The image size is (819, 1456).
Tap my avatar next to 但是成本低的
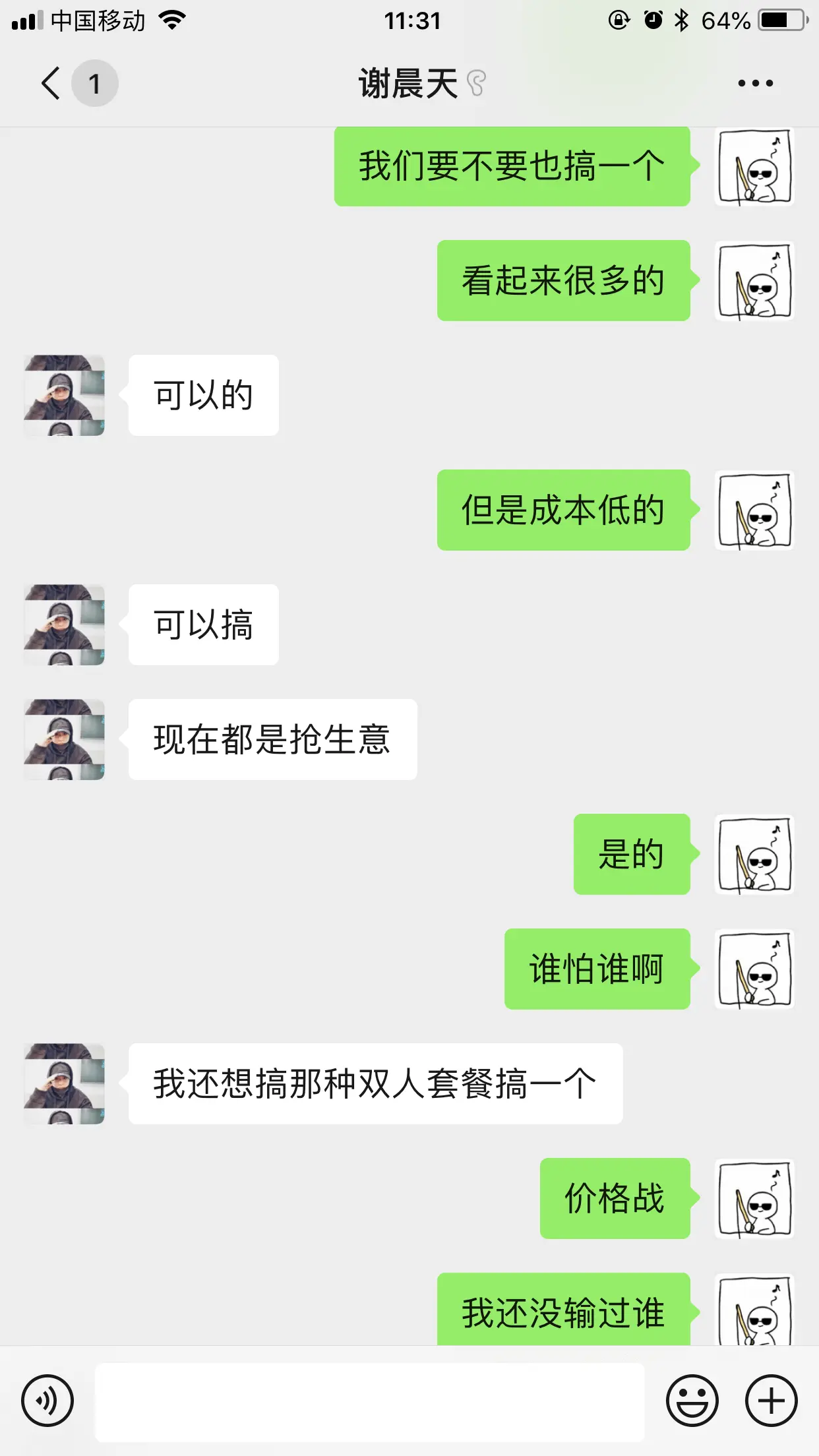click(x=754, y=510)
